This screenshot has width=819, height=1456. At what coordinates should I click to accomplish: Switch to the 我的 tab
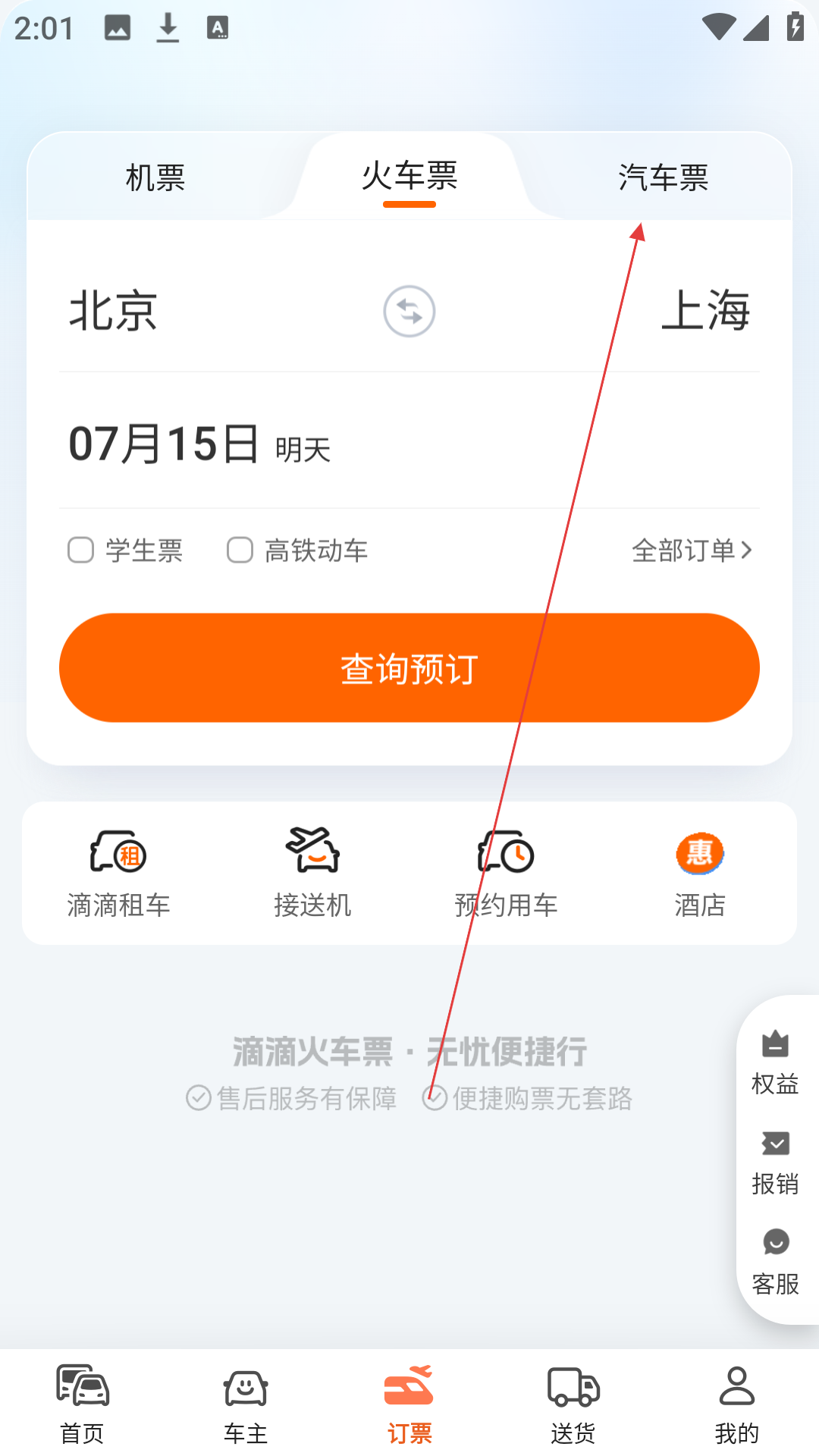[x=736, y=1403]
